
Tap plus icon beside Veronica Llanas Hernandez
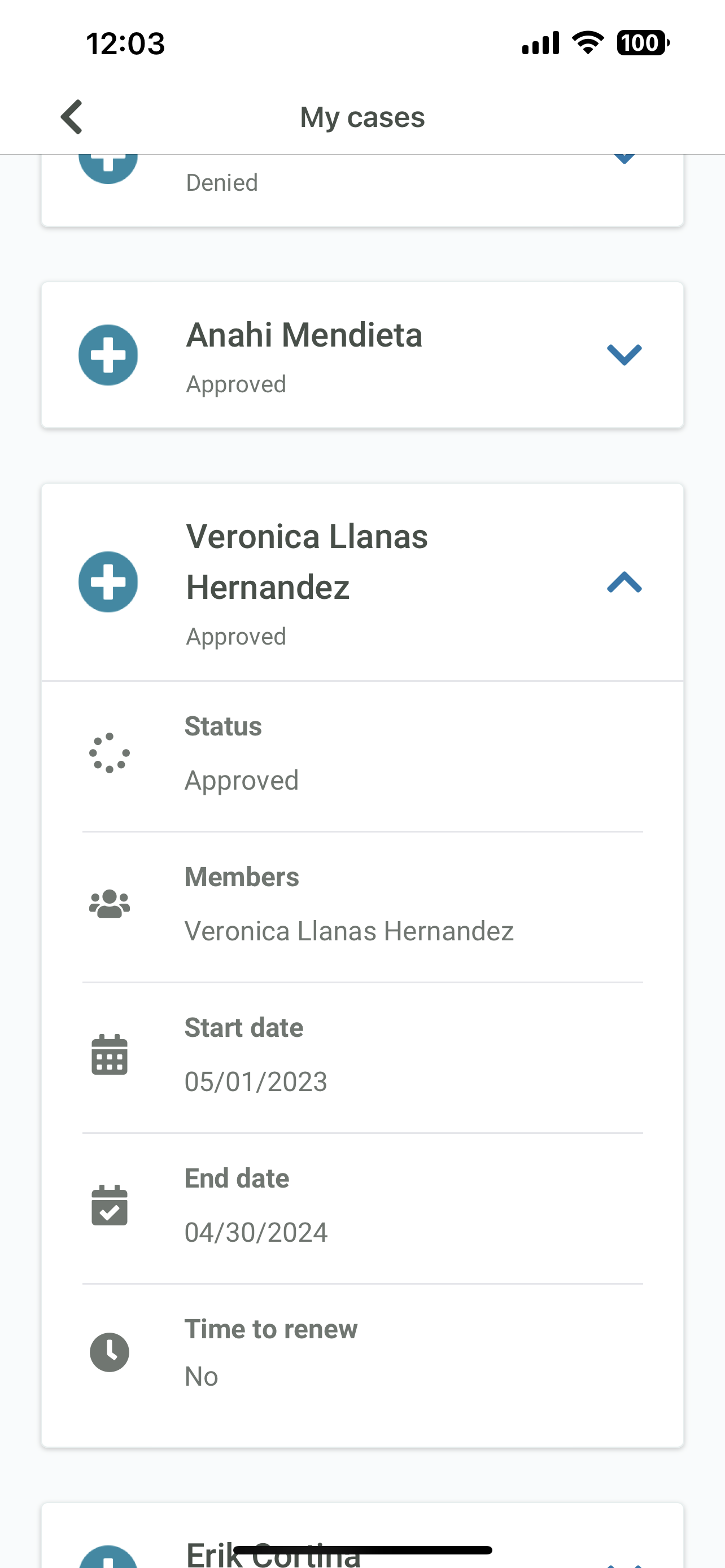coord(108,582)
